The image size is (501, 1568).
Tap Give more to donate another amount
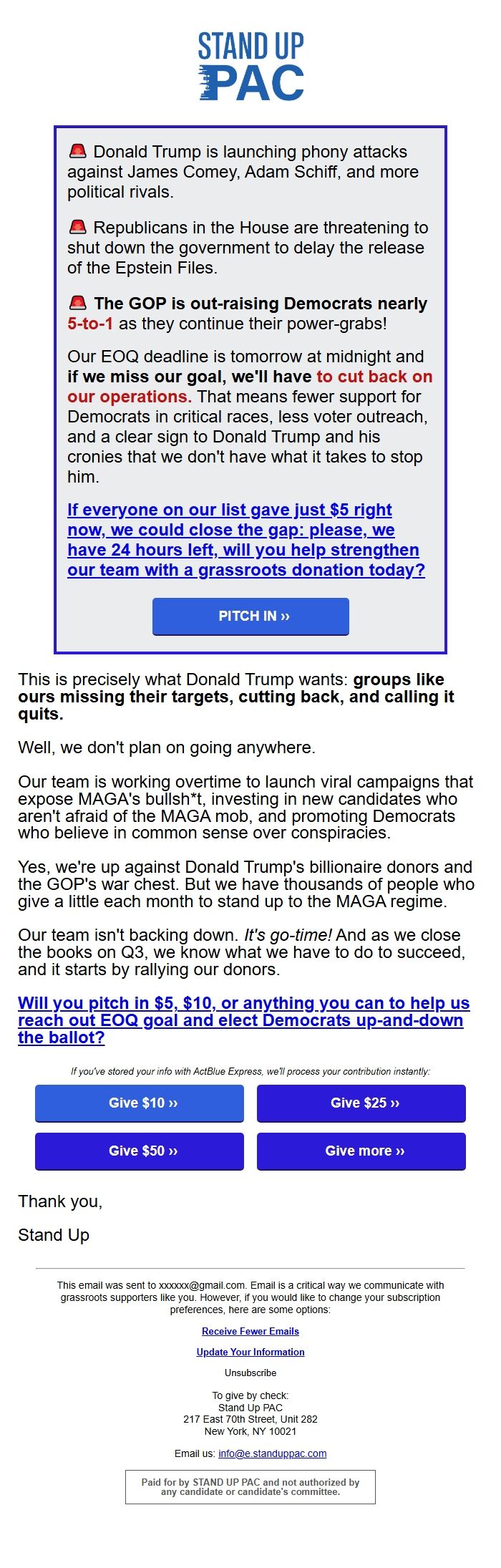pyautogui.click(x=361, y=1151)
